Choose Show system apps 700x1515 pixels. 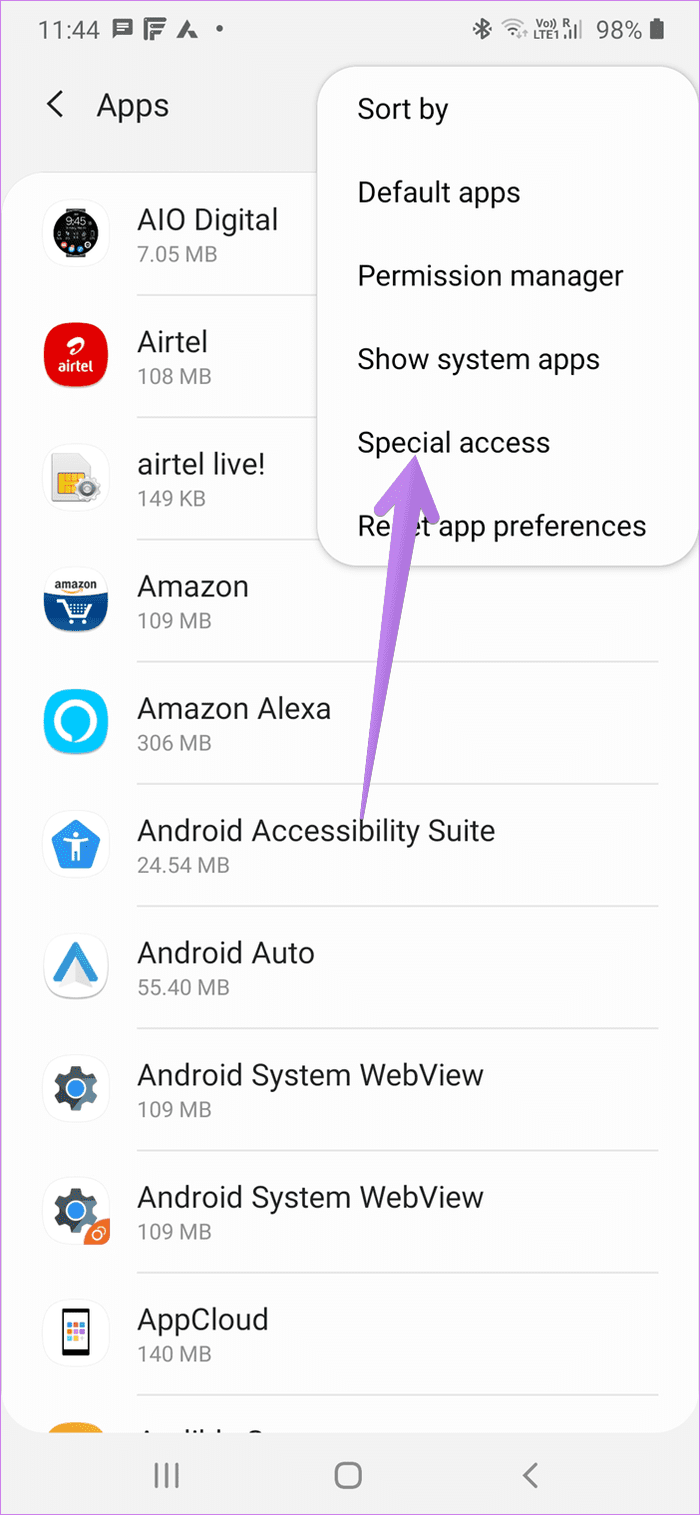478,359
